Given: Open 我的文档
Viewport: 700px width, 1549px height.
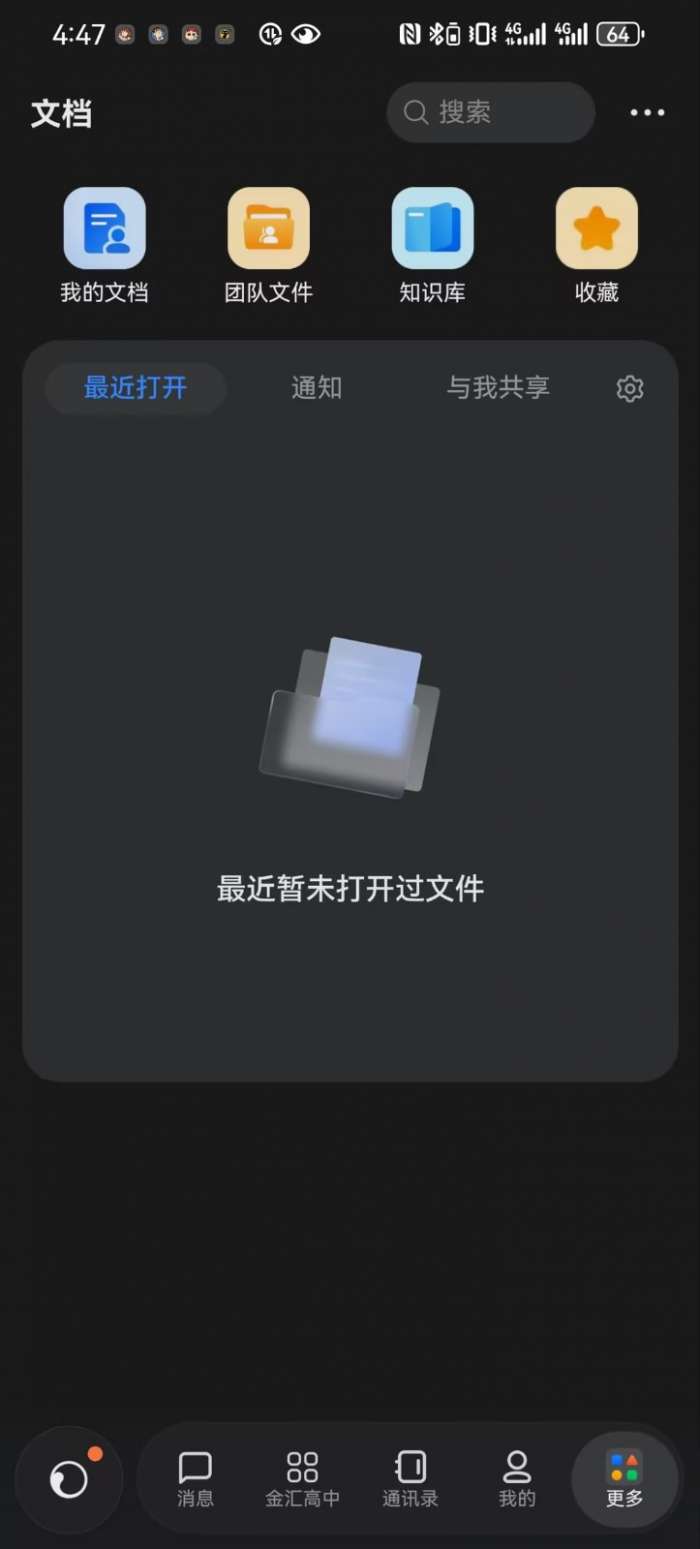Looking at the screenshot, I should 105,246.
